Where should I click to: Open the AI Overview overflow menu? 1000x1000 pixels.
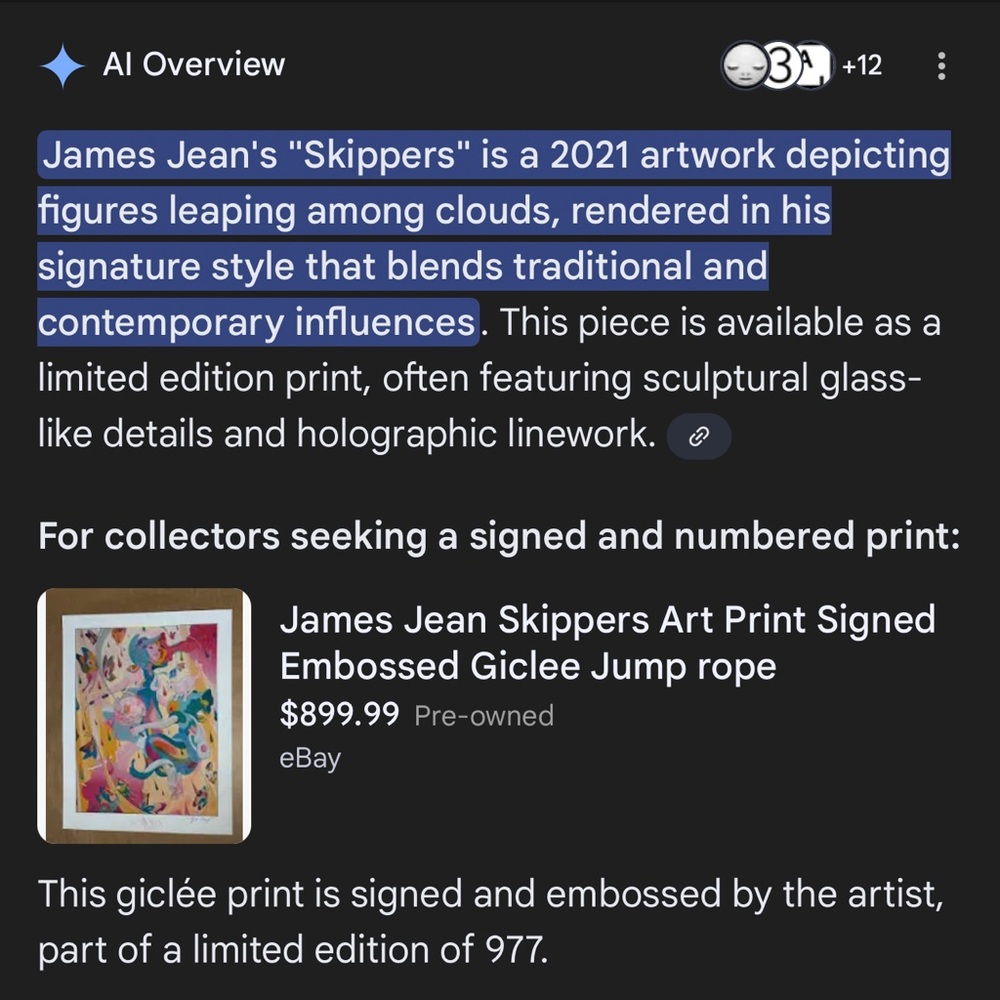940,67
